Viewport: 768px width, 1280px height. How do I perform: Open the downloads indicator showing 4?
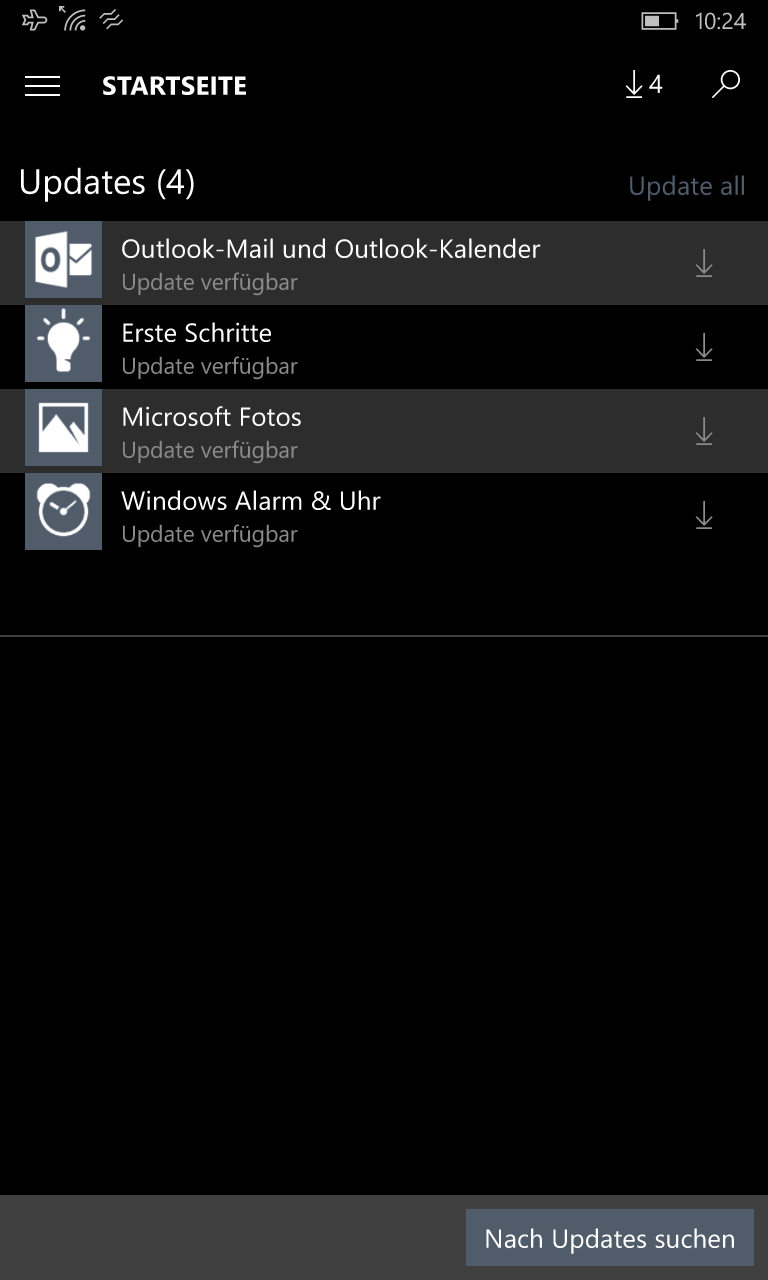[x=643, y=86]
